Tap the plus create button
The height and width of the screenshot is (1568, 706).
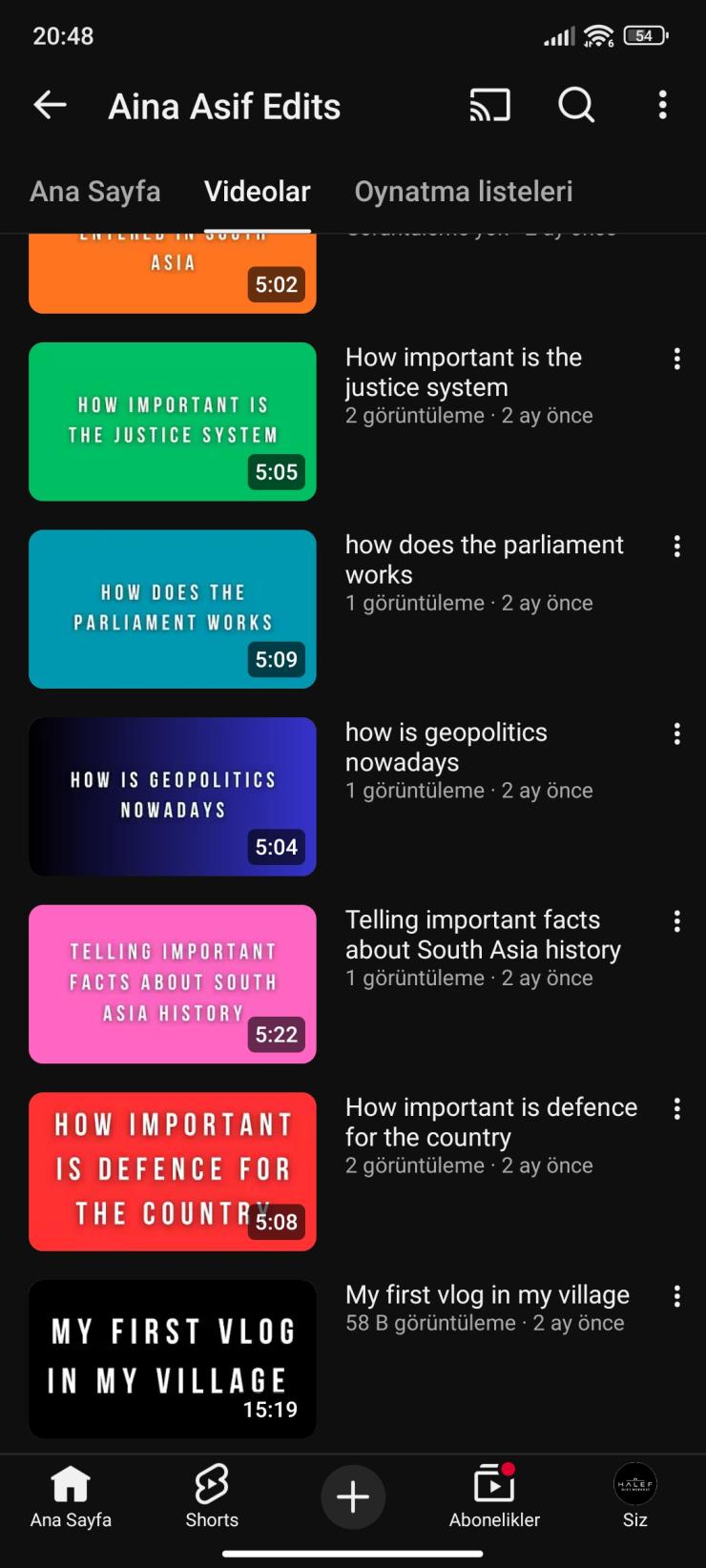(353, 1496)
